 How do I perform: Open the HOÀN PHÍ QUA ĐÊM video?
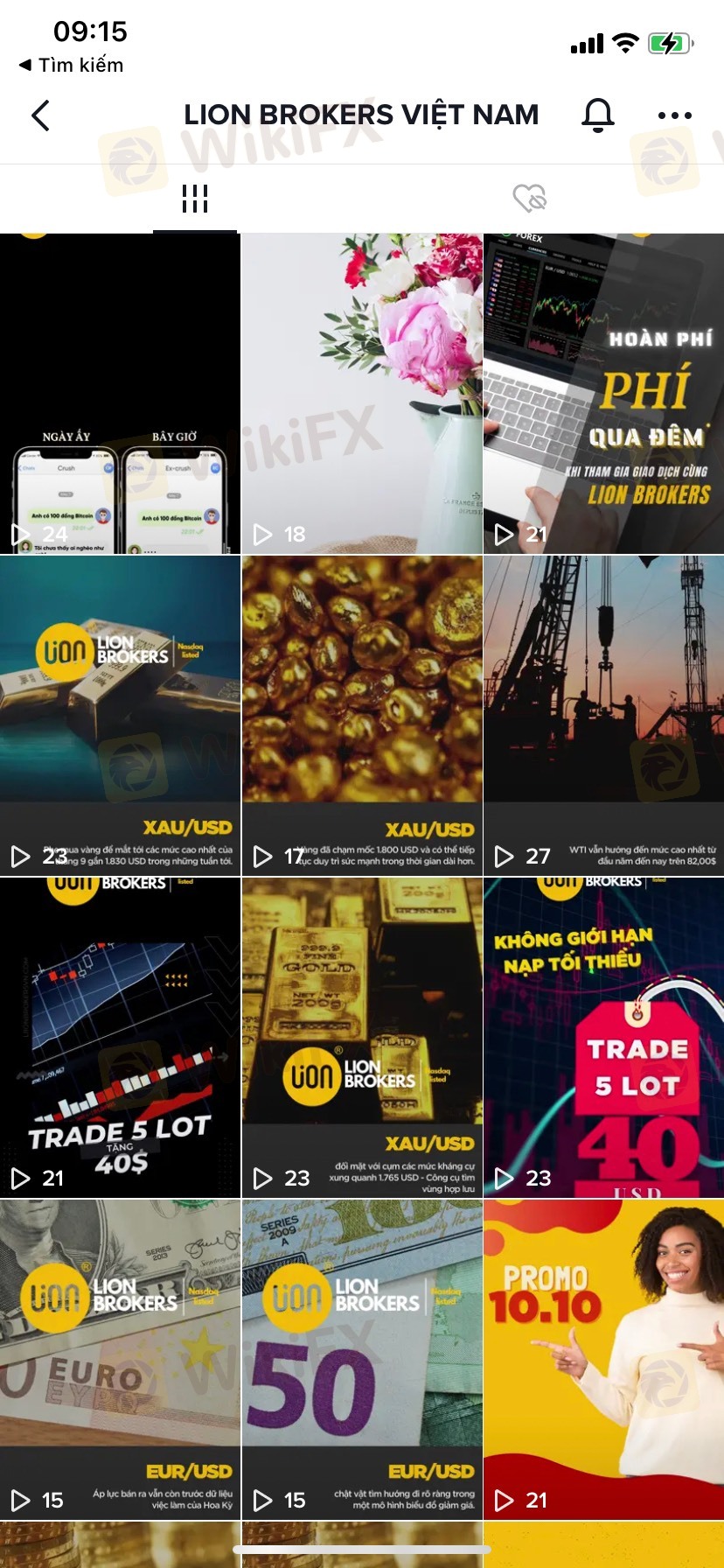click(603, 394)
